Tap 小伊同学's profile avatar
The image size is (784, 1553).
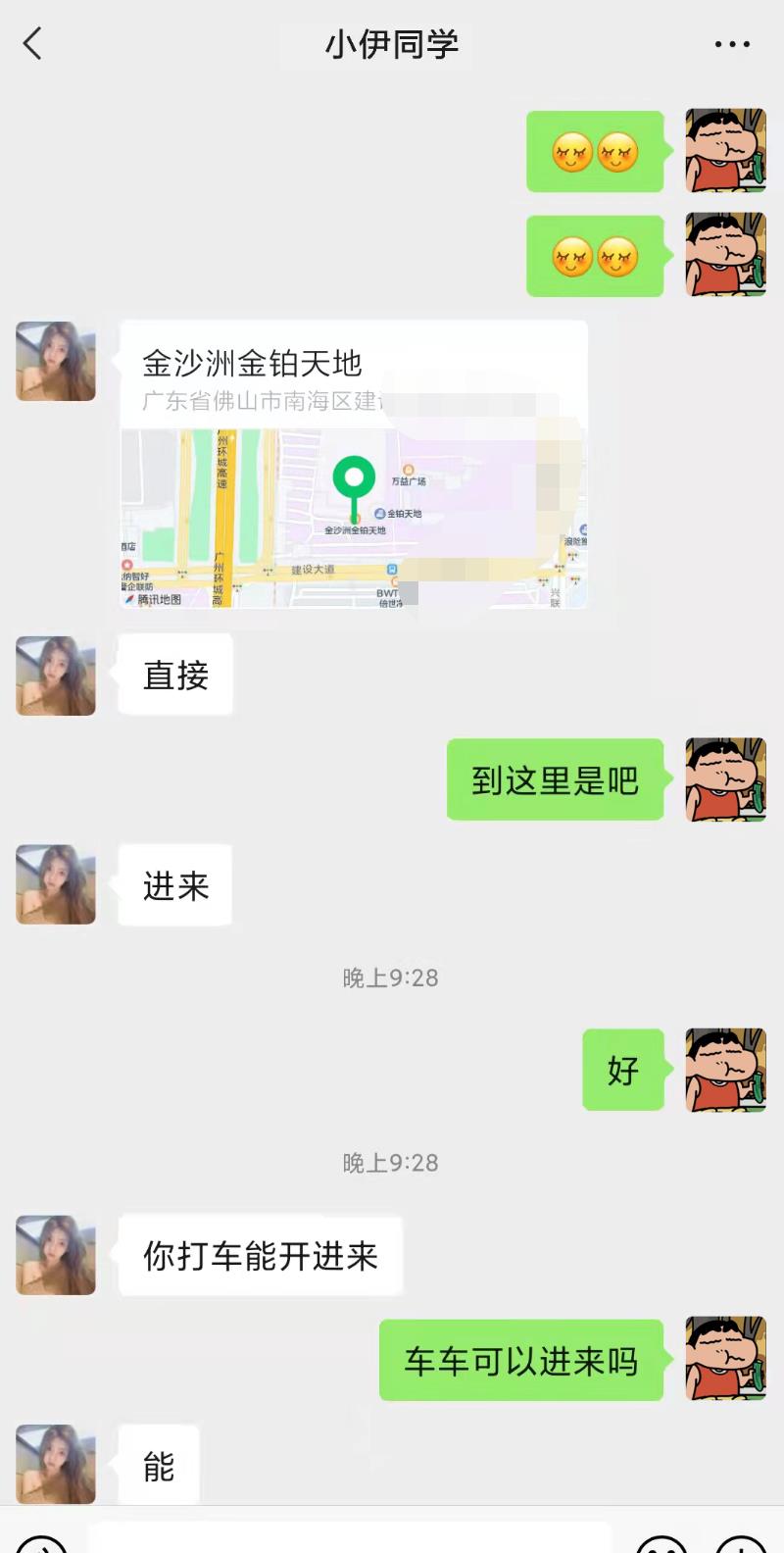55,361
